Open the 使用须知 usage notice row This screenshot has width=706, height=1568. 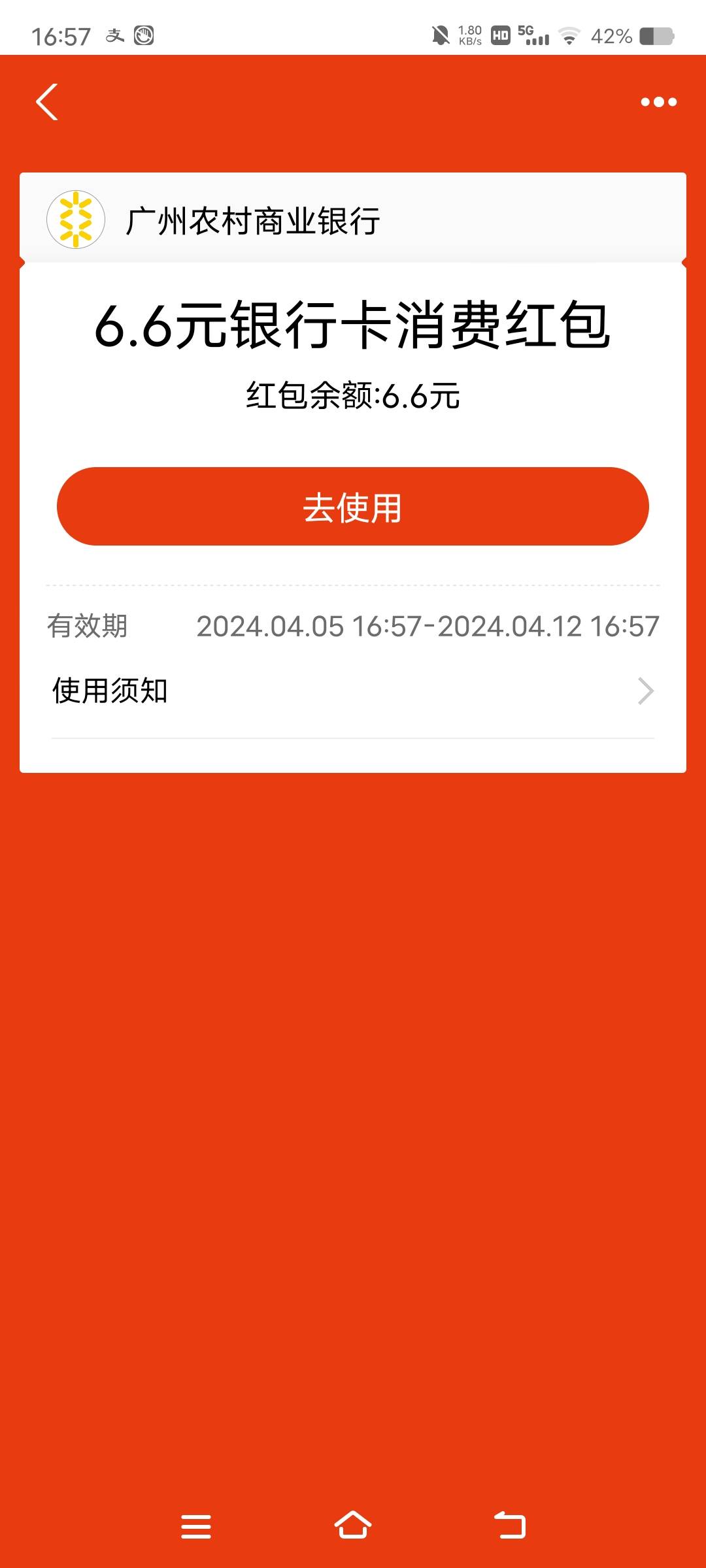click(353, 691)
